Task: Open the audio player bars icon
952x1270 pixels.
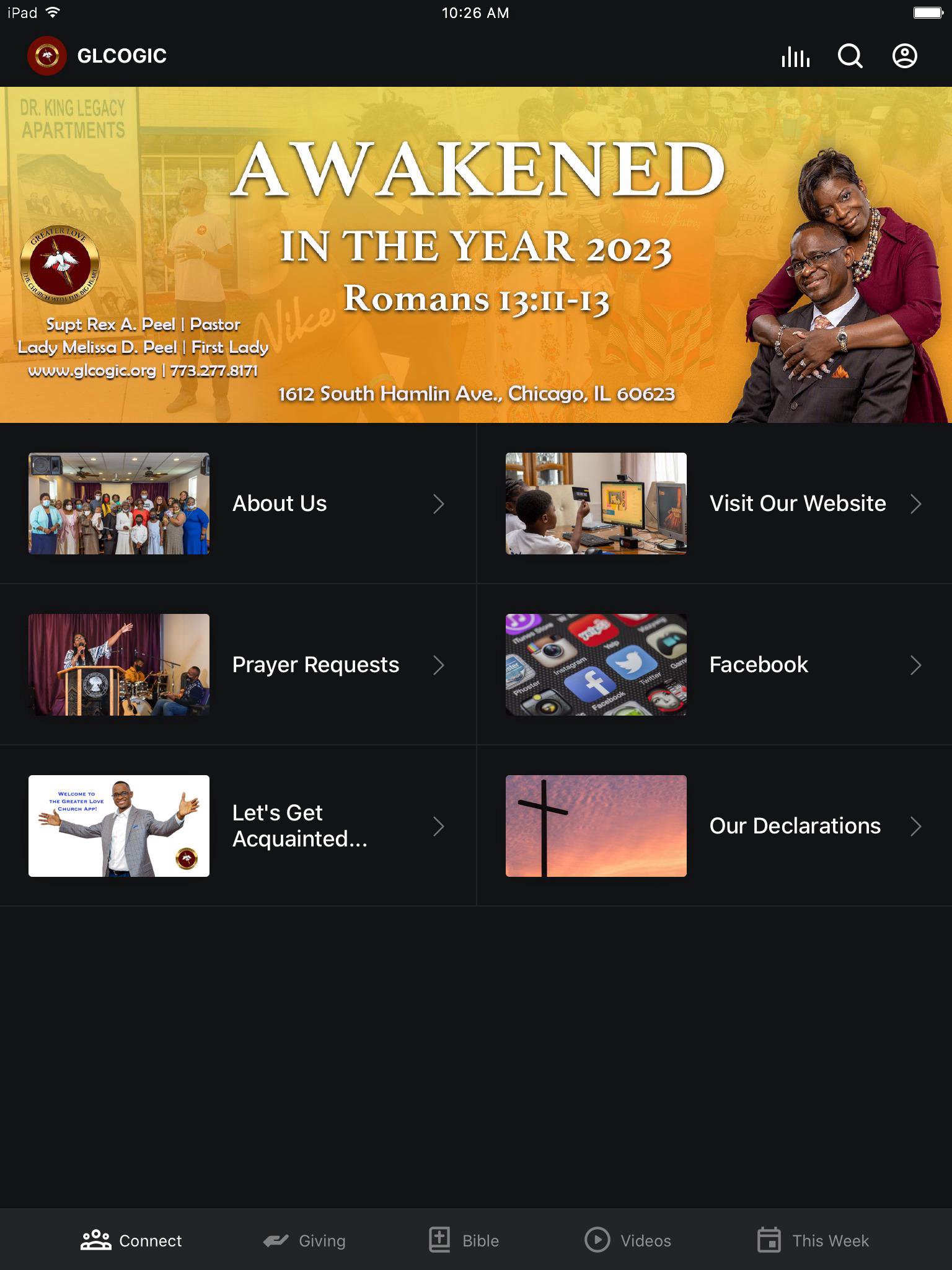Action: [795, 56]
